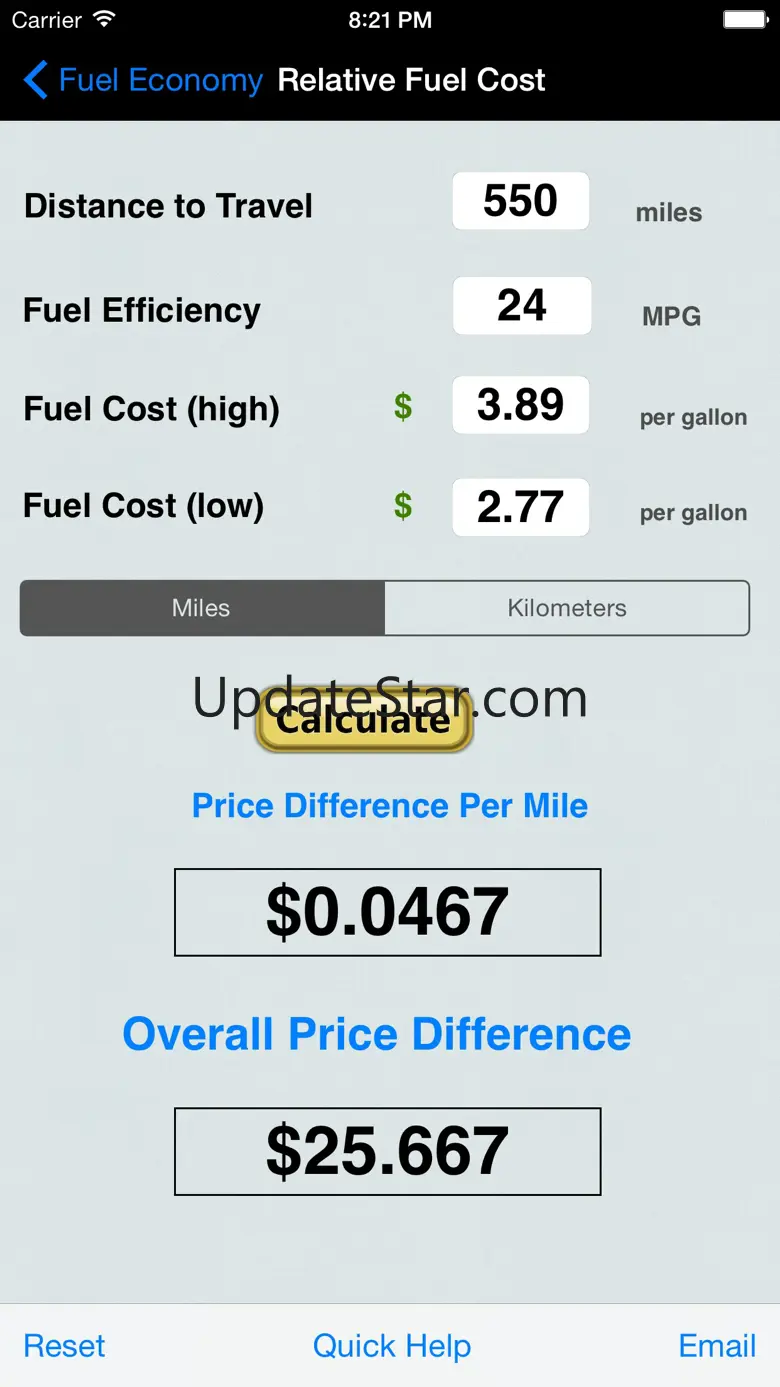Tap the Calculate button
The image size is (780, 1387).
tap(363, 722)
